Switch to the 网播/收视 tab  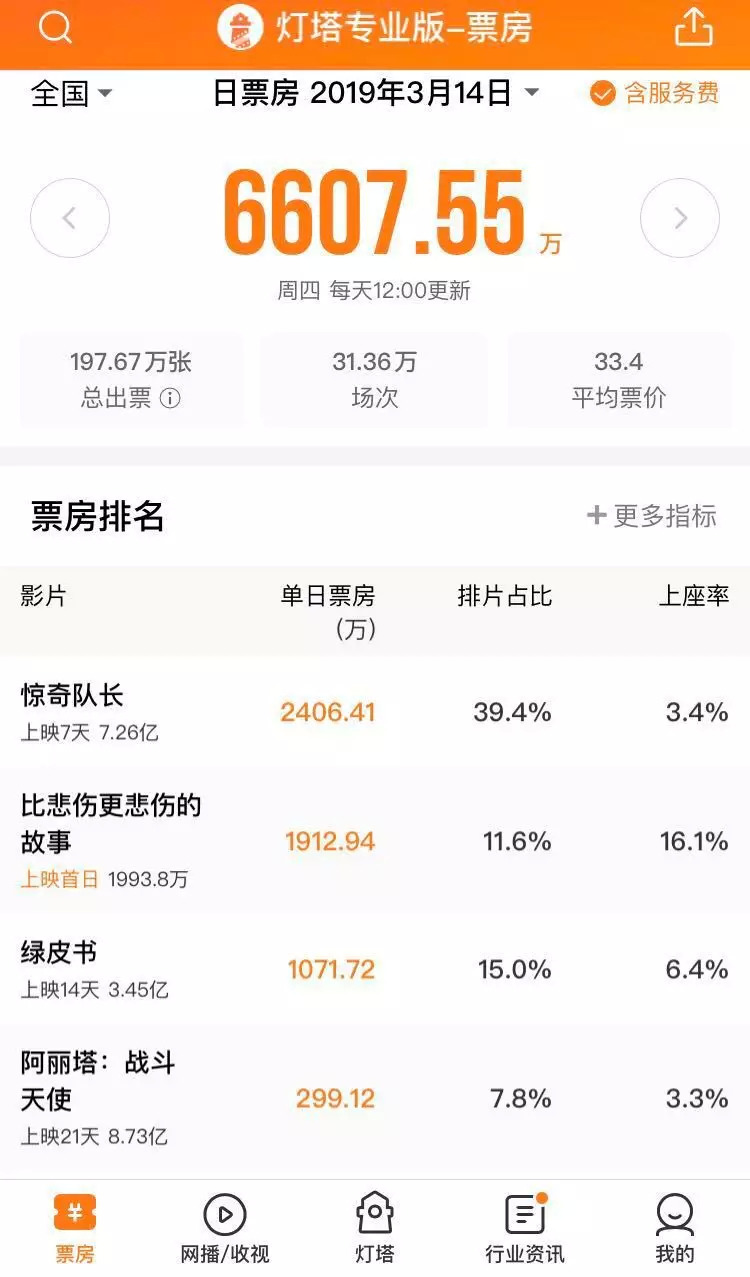pos(225,1228)
